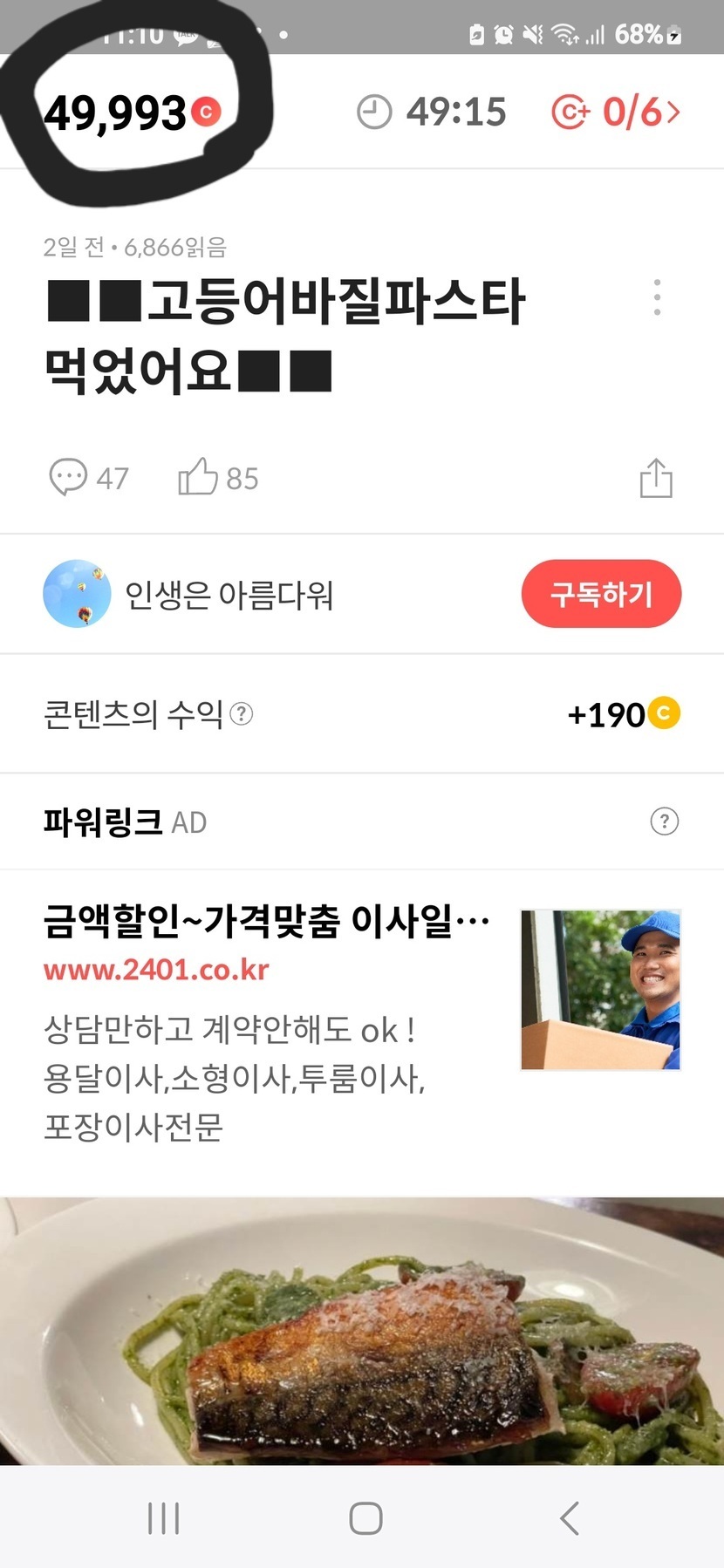
Task: Share this mackerel pasta post
Action: [x=656, y=478]
